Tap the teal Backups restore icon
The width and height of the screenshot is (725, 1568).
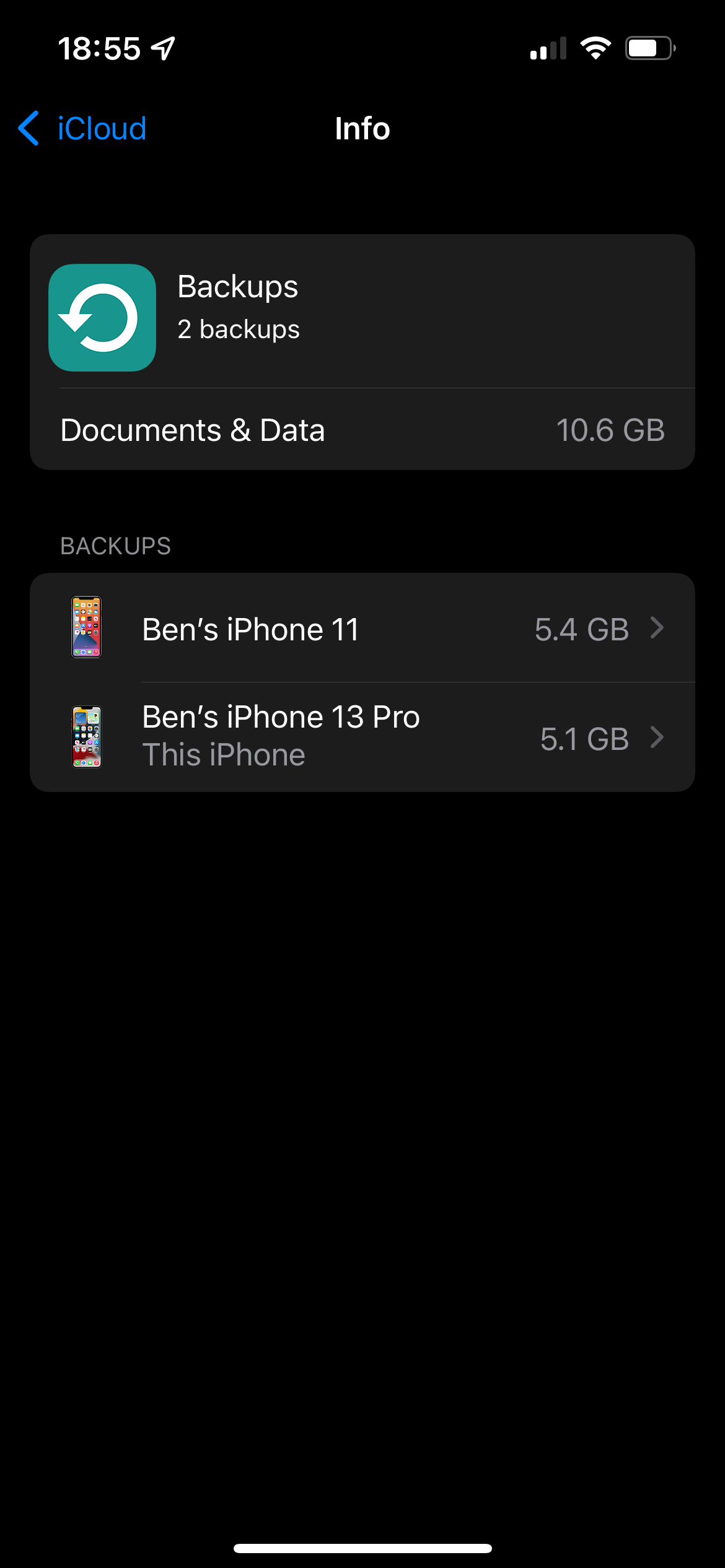pyautogui.click(x=102, y=318)
